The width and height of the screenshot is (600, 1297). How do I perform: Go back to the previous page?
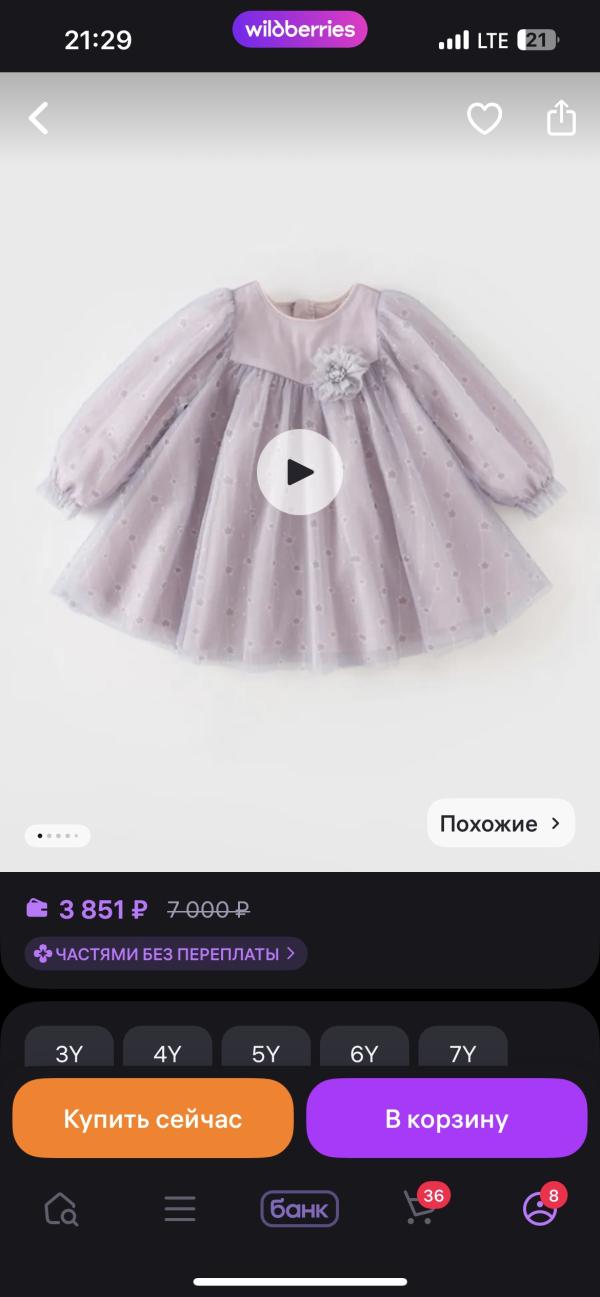[38, 119]
